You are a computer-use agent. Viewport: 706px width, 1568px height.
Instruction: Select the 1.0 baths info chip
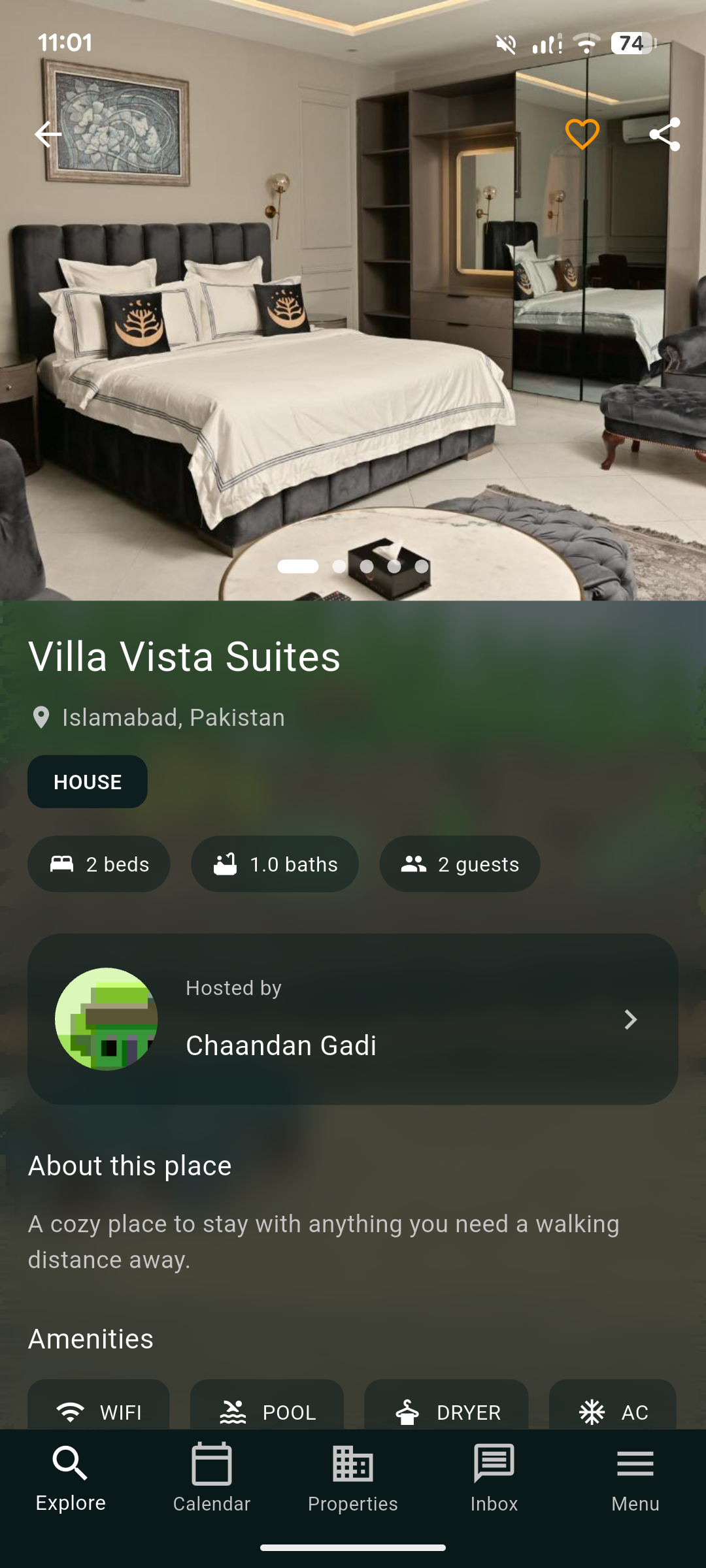[275, 864]
